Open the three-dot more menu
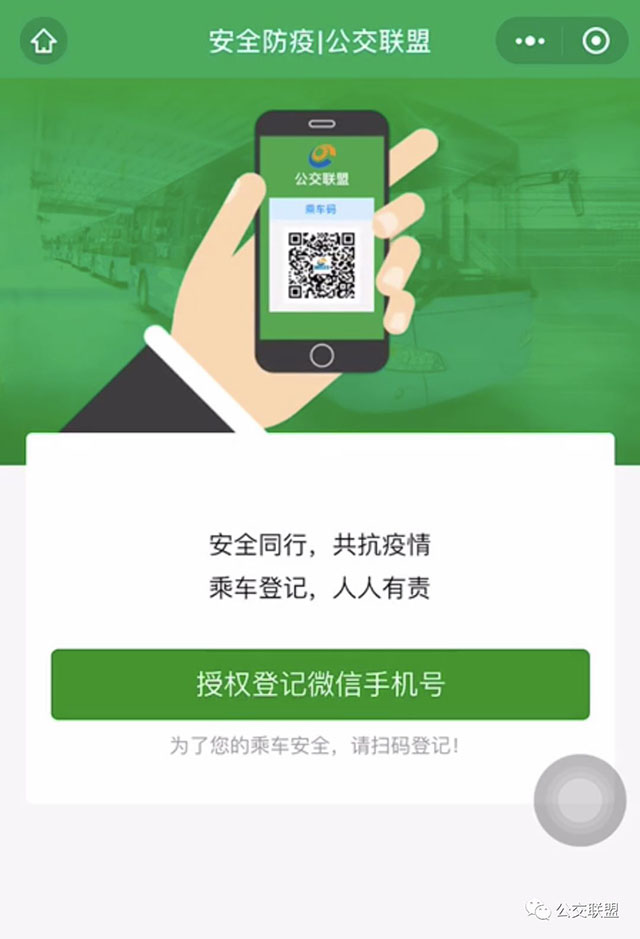This screenshot has width=640, height=939. [530, 41]
